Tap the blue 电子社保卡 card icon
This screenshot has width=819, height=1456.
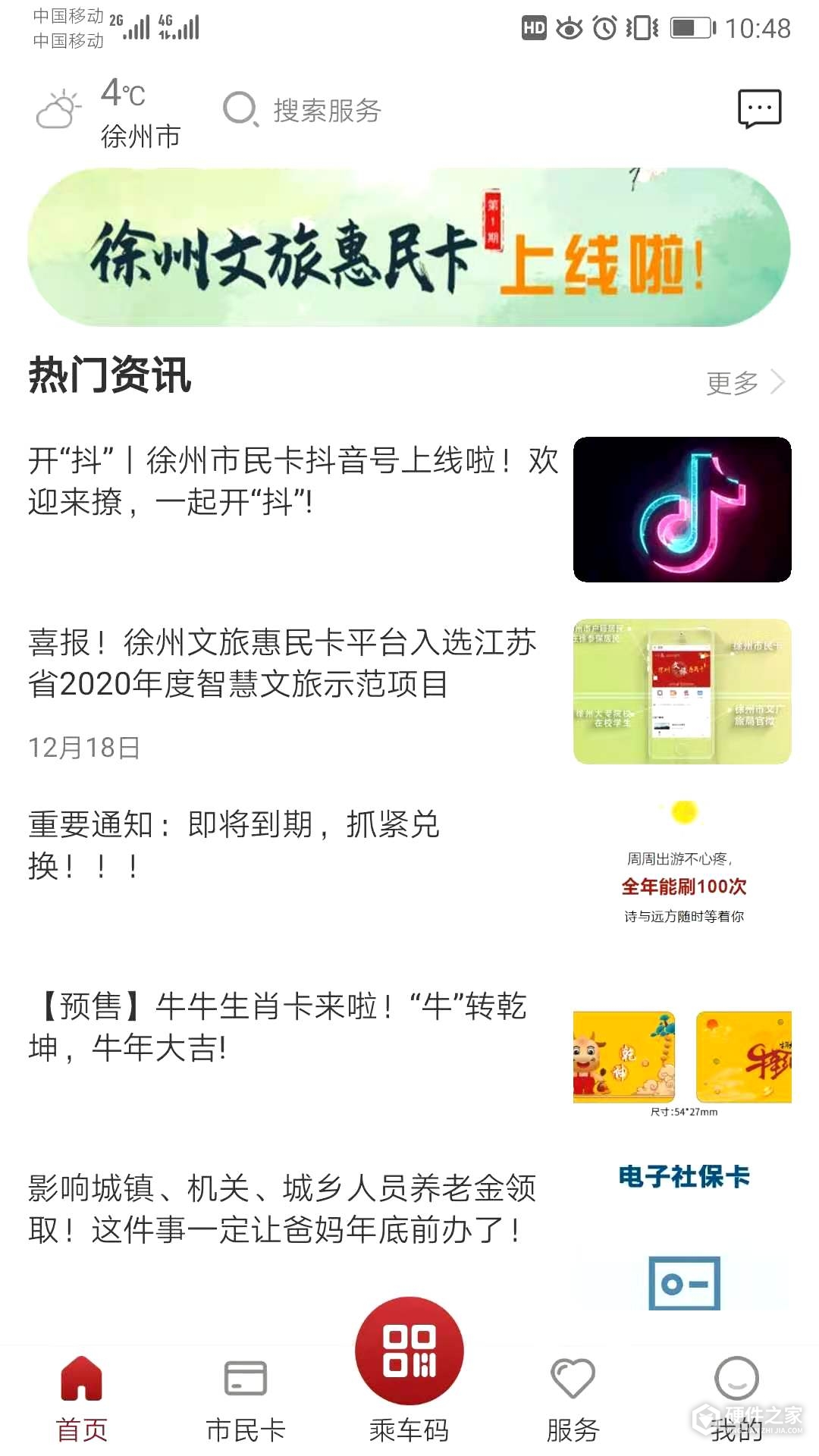[x=682, y=1282]
